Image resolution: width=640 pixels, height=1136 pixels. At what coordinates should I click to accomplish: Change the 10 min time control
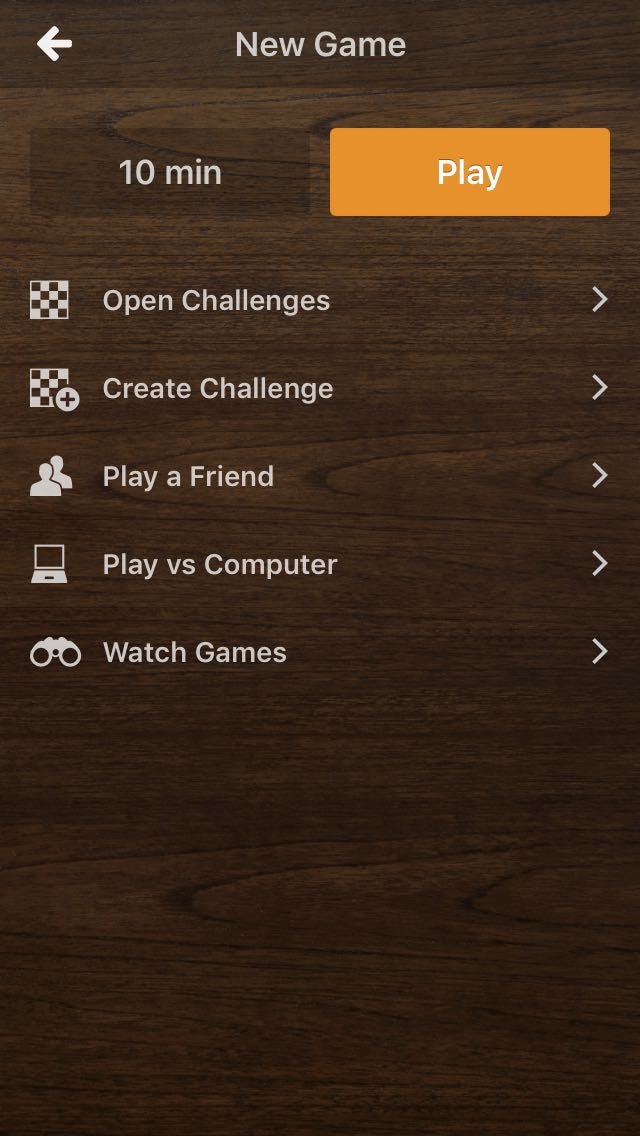[170, 172]
